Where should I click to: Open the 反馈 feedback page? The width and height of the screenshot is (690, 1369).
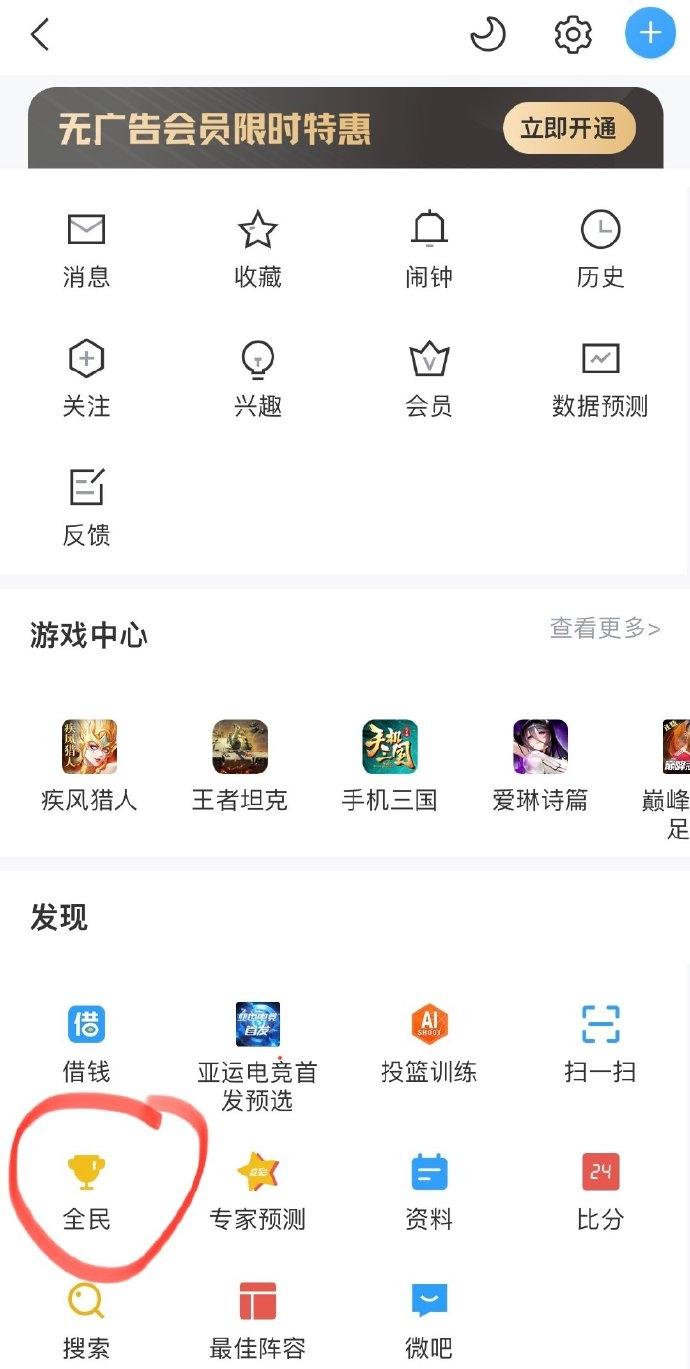(86, 508)
